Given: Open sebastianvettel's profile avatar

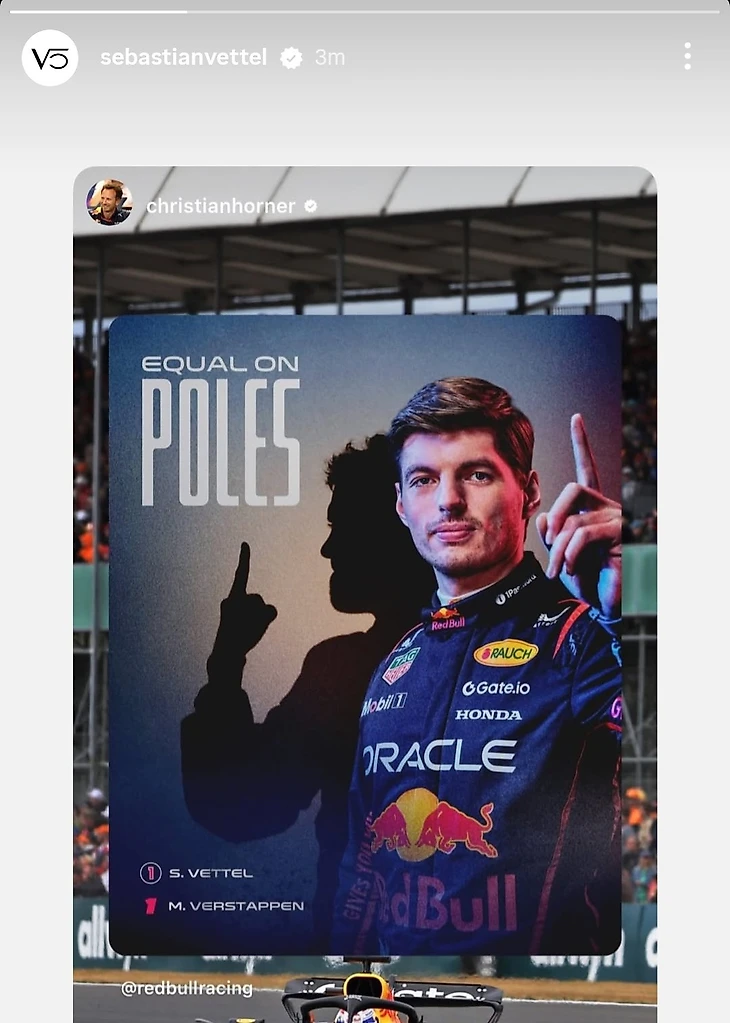Looking at the screenshot, I should [x=50, y=58].
